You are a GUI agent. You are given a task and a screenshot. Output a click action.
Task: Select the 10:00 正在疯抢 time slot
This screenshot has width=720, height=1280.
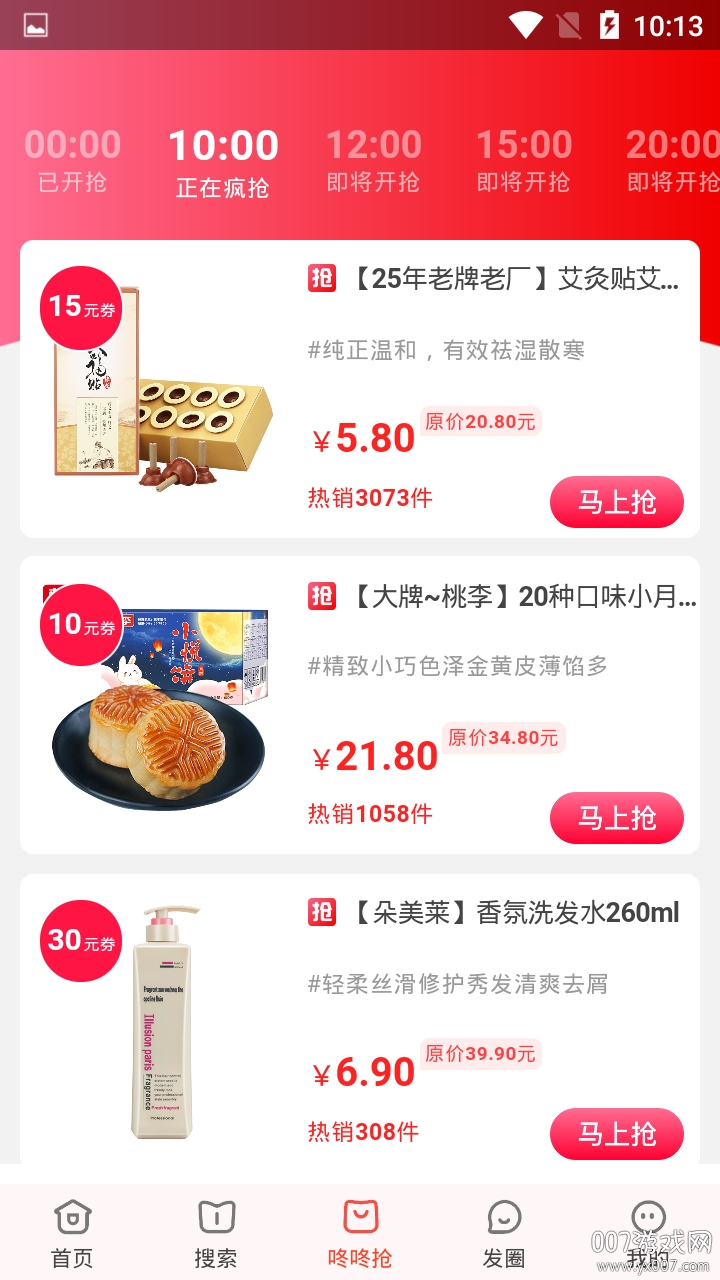pyautogui.click(x=223, y=163)
